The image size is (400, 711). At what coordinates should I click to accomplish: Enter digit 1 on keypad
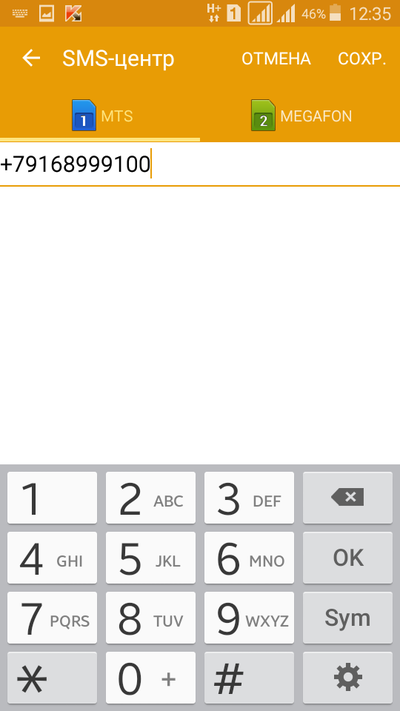pyautogui.click(x=52, y=498)
